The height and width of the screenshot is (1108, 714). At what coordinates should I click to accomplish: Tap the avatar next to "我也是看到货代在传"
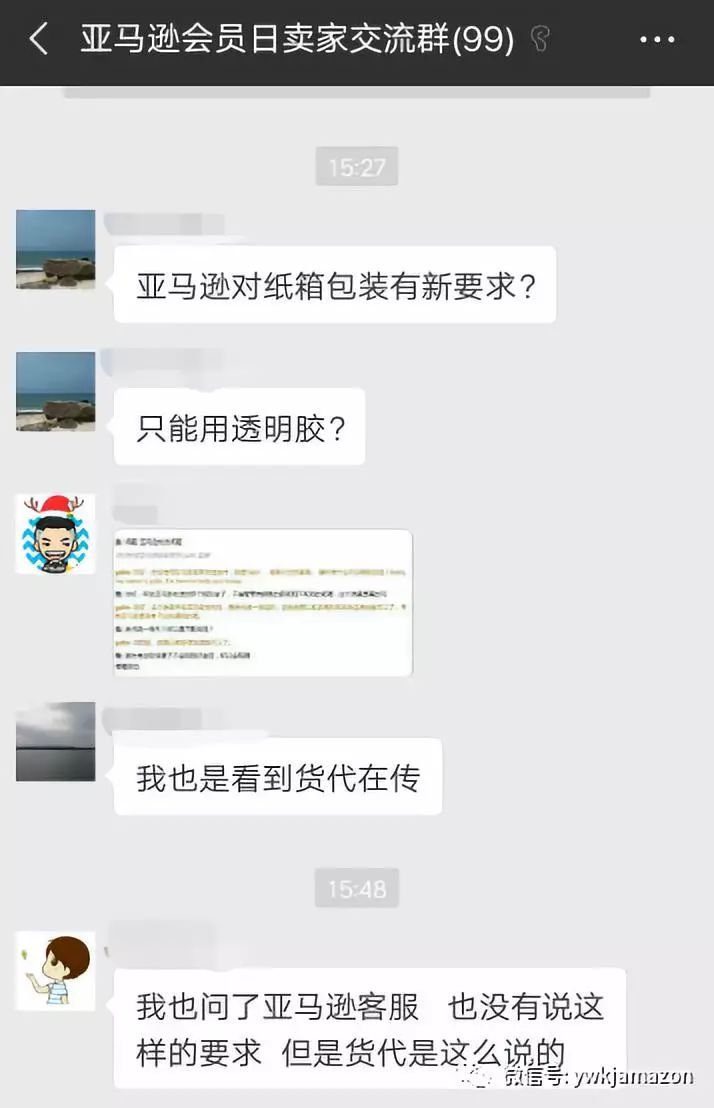click(x=56, y=741)
